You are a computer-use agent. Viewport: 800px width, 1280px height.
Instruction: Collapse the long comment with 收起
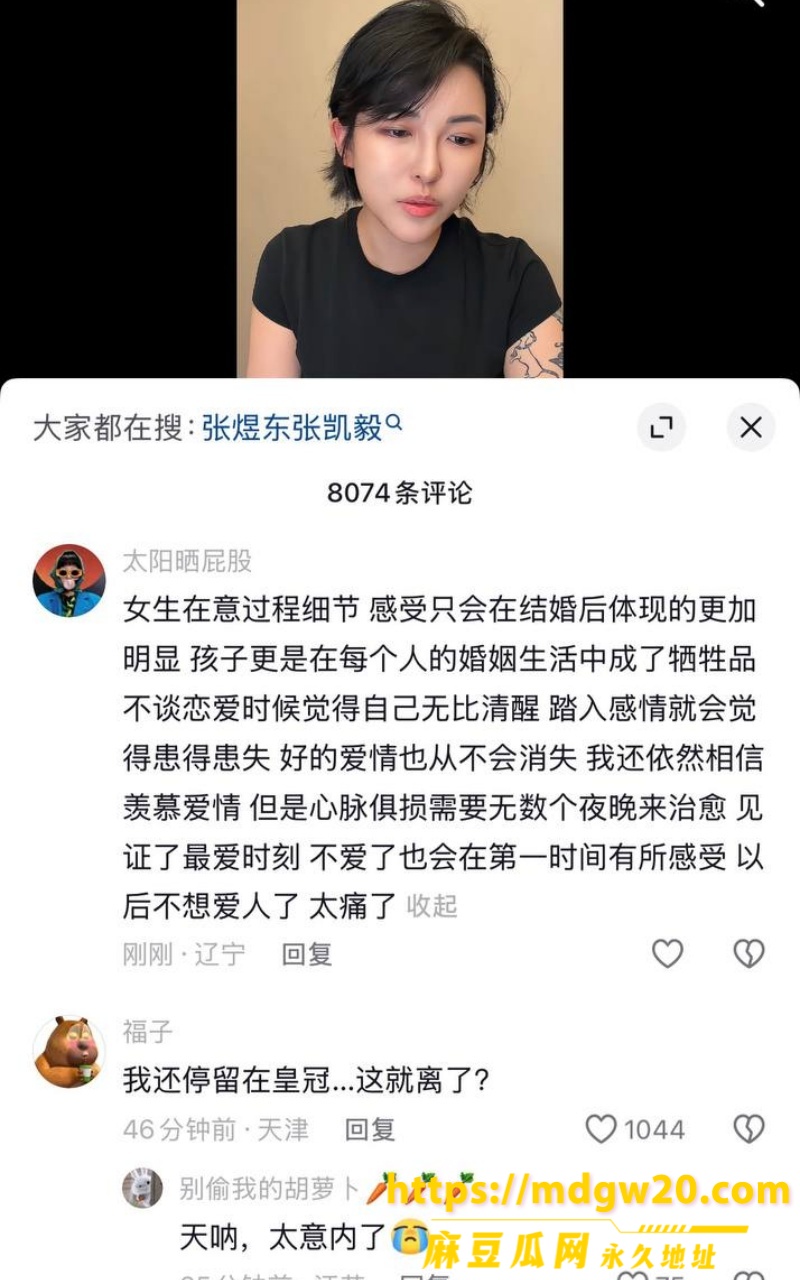tap(432, 906)
